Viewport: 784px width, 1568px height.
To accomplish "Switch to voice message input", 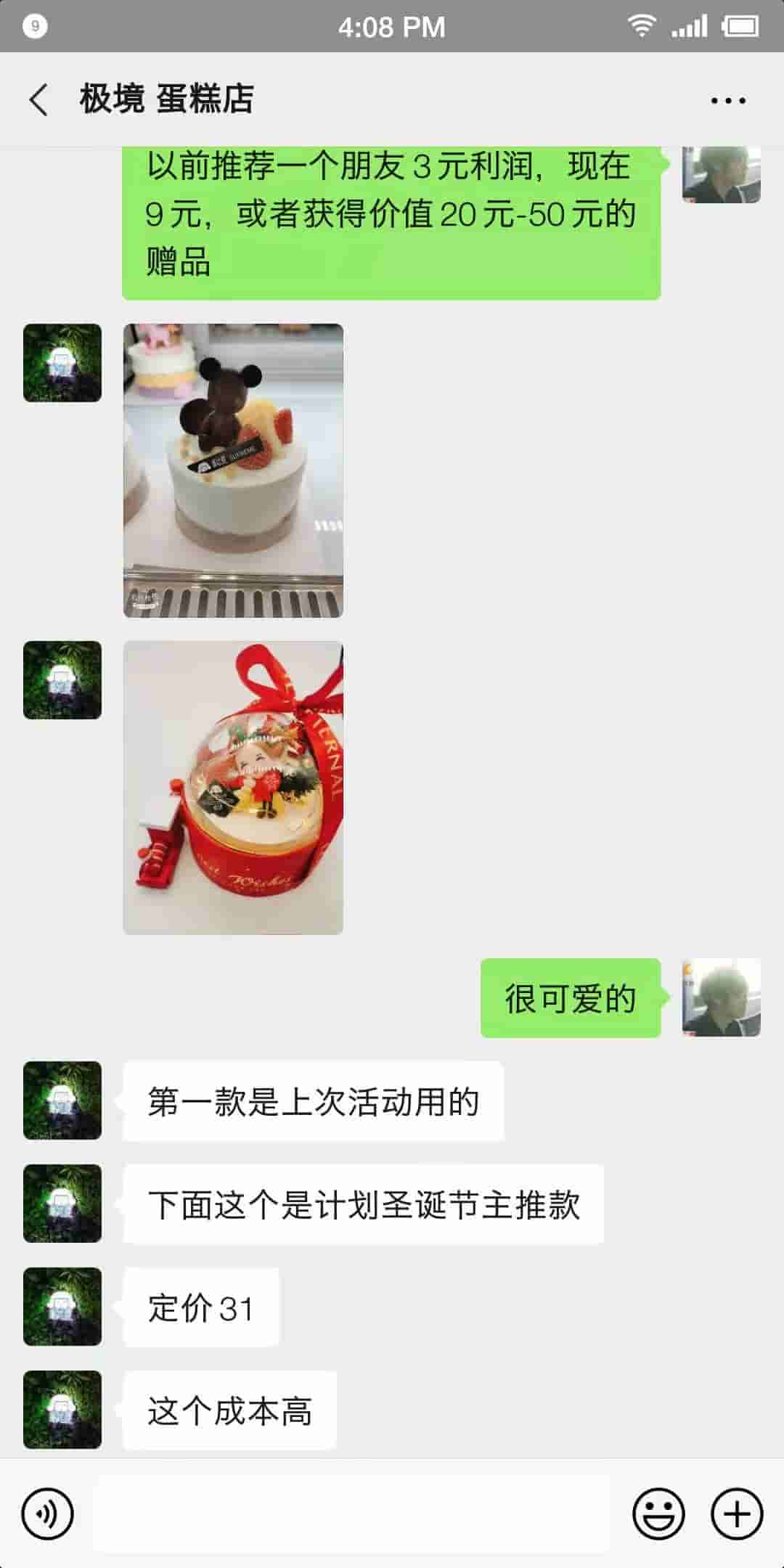I will point(48,1514).
